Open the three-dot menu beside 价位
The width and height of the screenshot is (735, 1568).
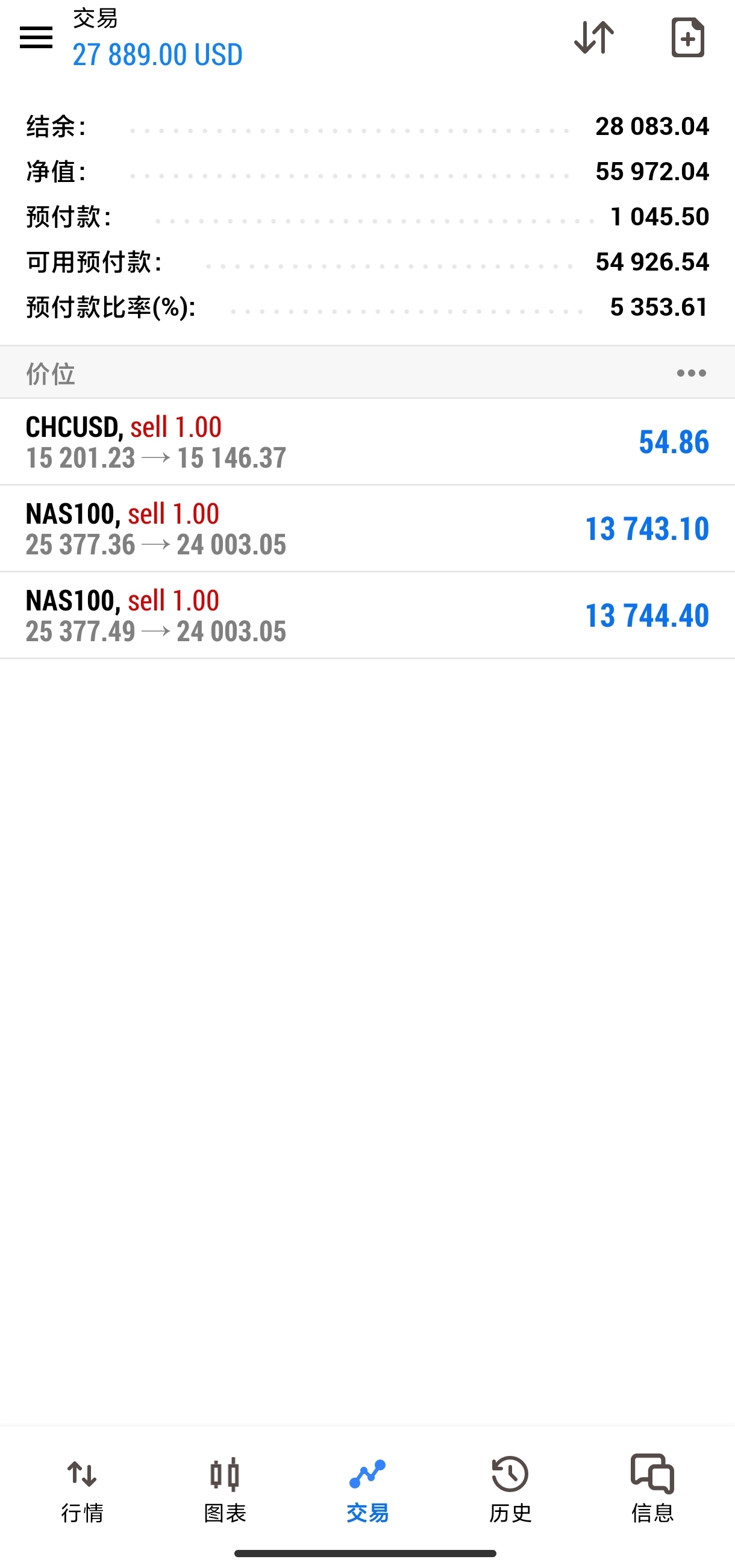691,373
